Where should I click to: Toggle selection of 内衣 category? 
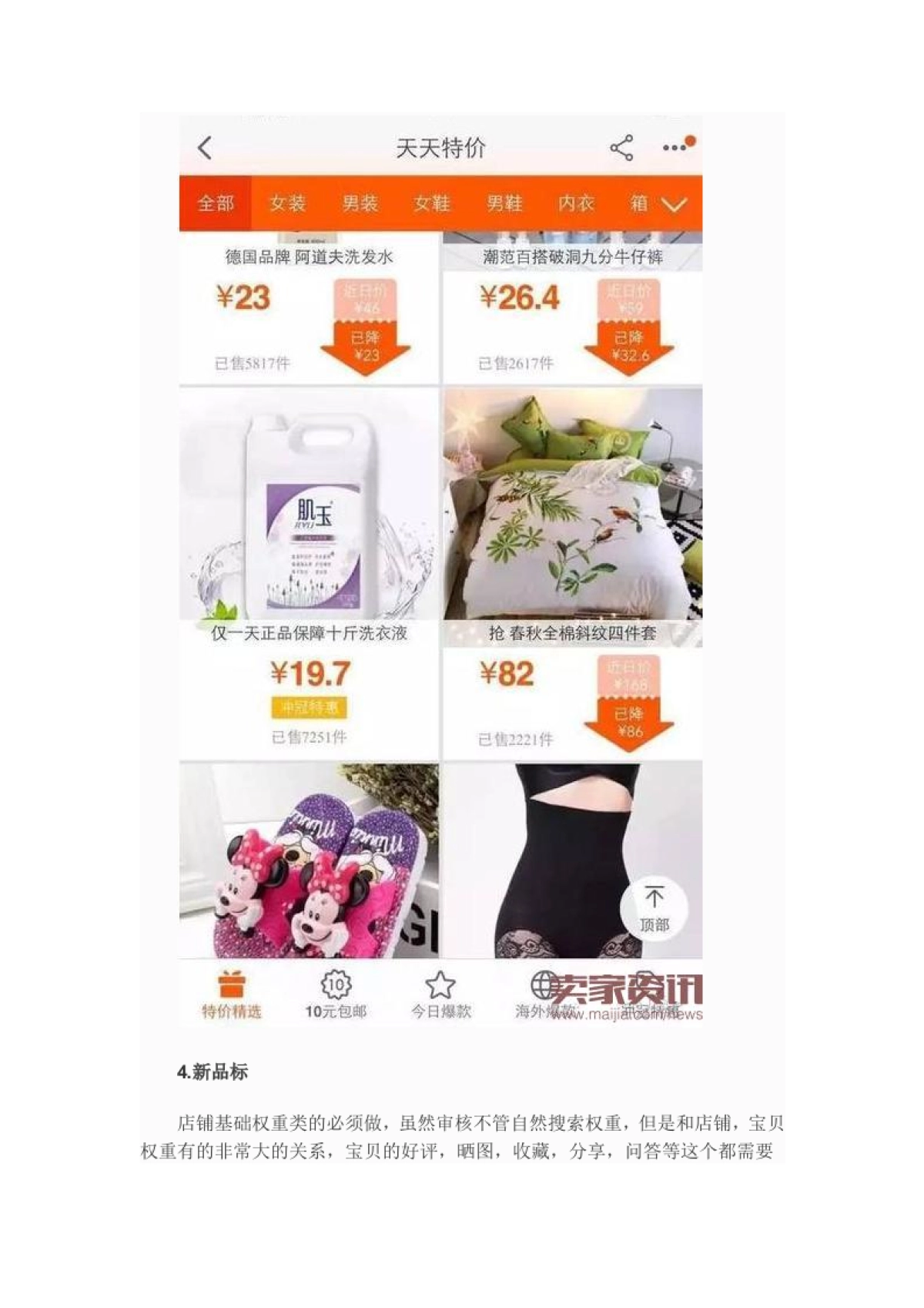[x=577, y=203]
